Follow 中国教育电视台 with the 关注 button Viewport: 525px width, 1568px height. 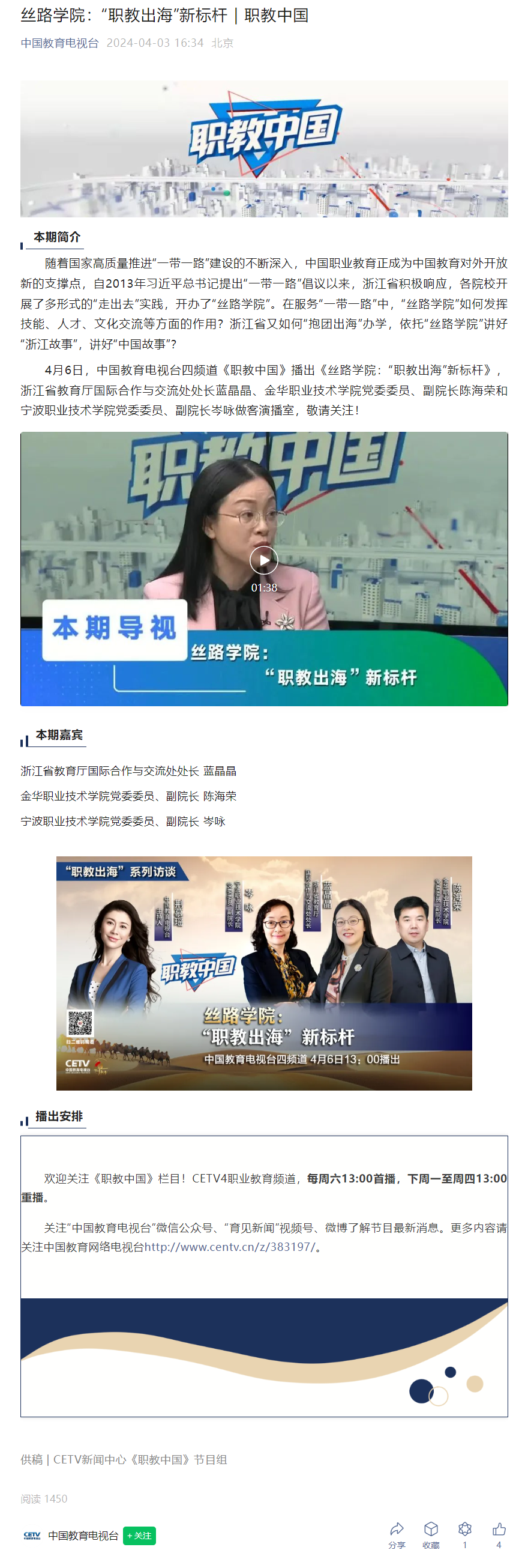(x=139, y=1536)
